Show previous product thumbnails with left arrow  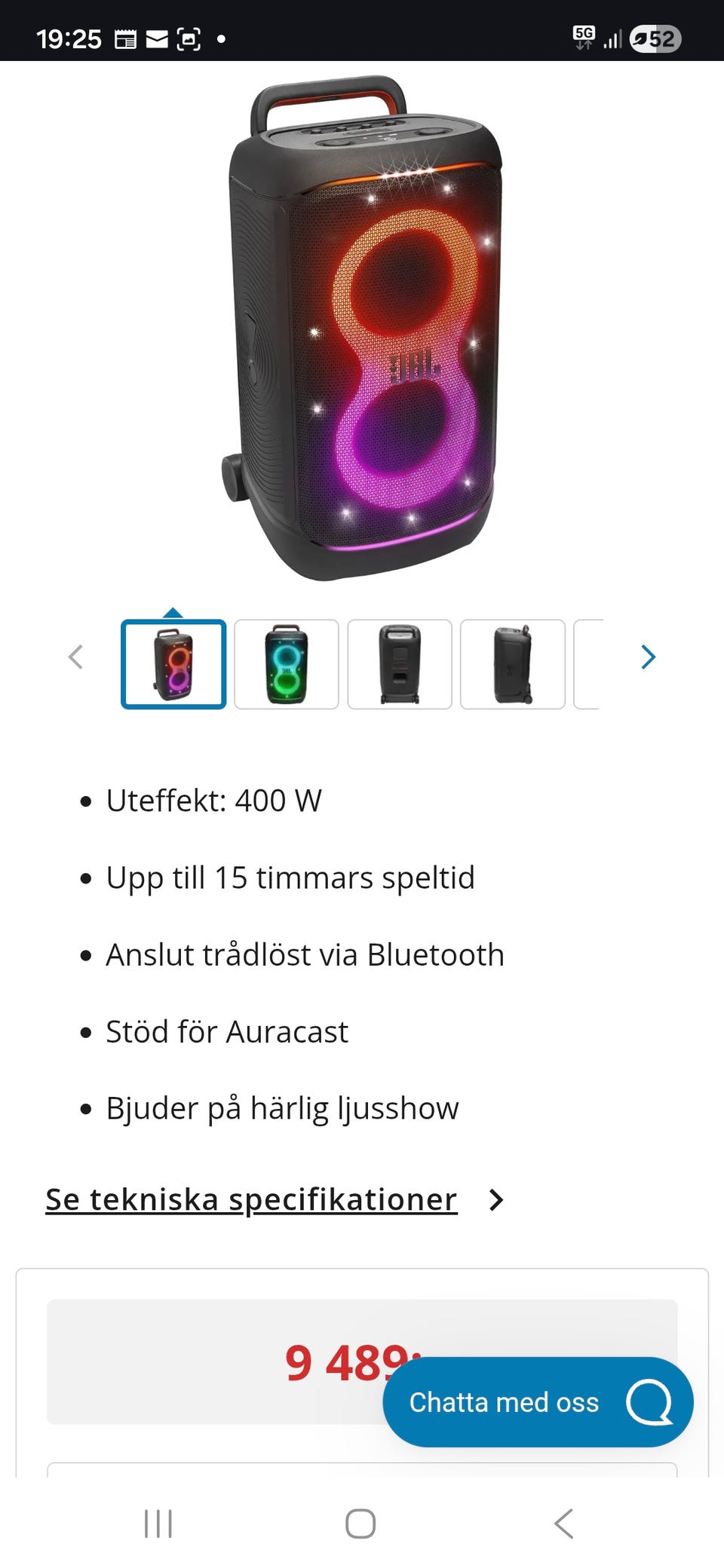(x=75, y=657)
